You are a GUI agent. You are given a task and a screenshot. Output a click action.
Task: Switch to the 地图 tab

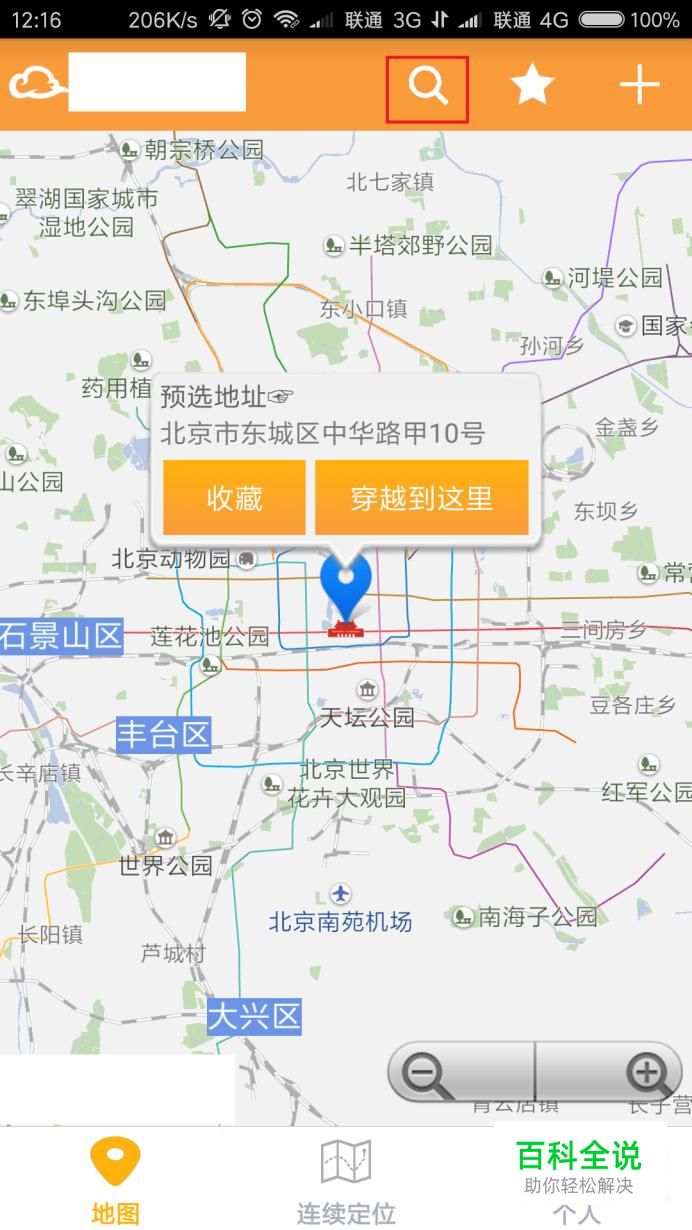(115, 1182)
